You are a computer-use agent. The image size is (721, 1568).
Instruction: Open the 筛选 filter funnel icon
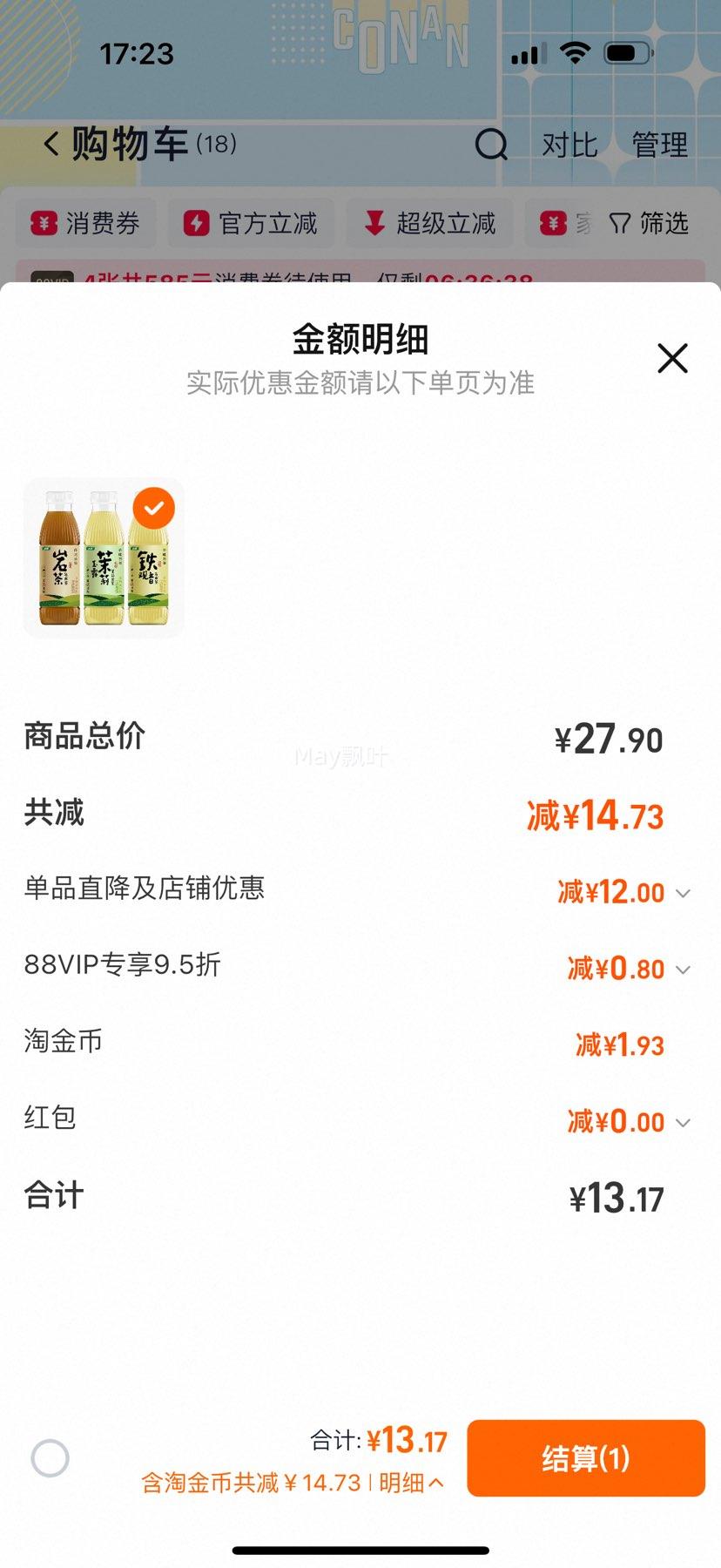[x=621, y=224]
